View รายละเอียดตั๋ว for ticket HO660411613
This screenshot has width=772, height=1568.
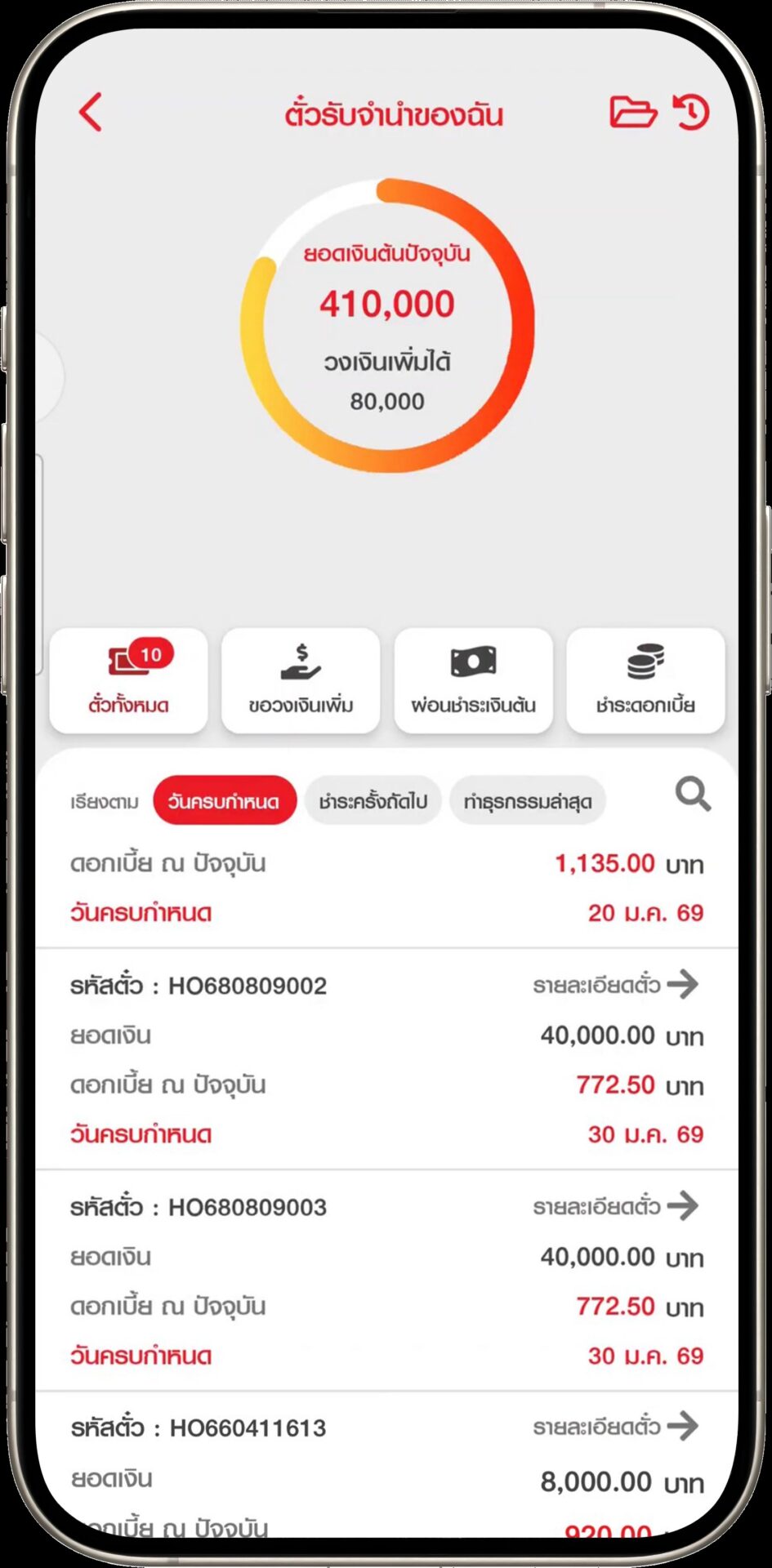[616, 1427]
